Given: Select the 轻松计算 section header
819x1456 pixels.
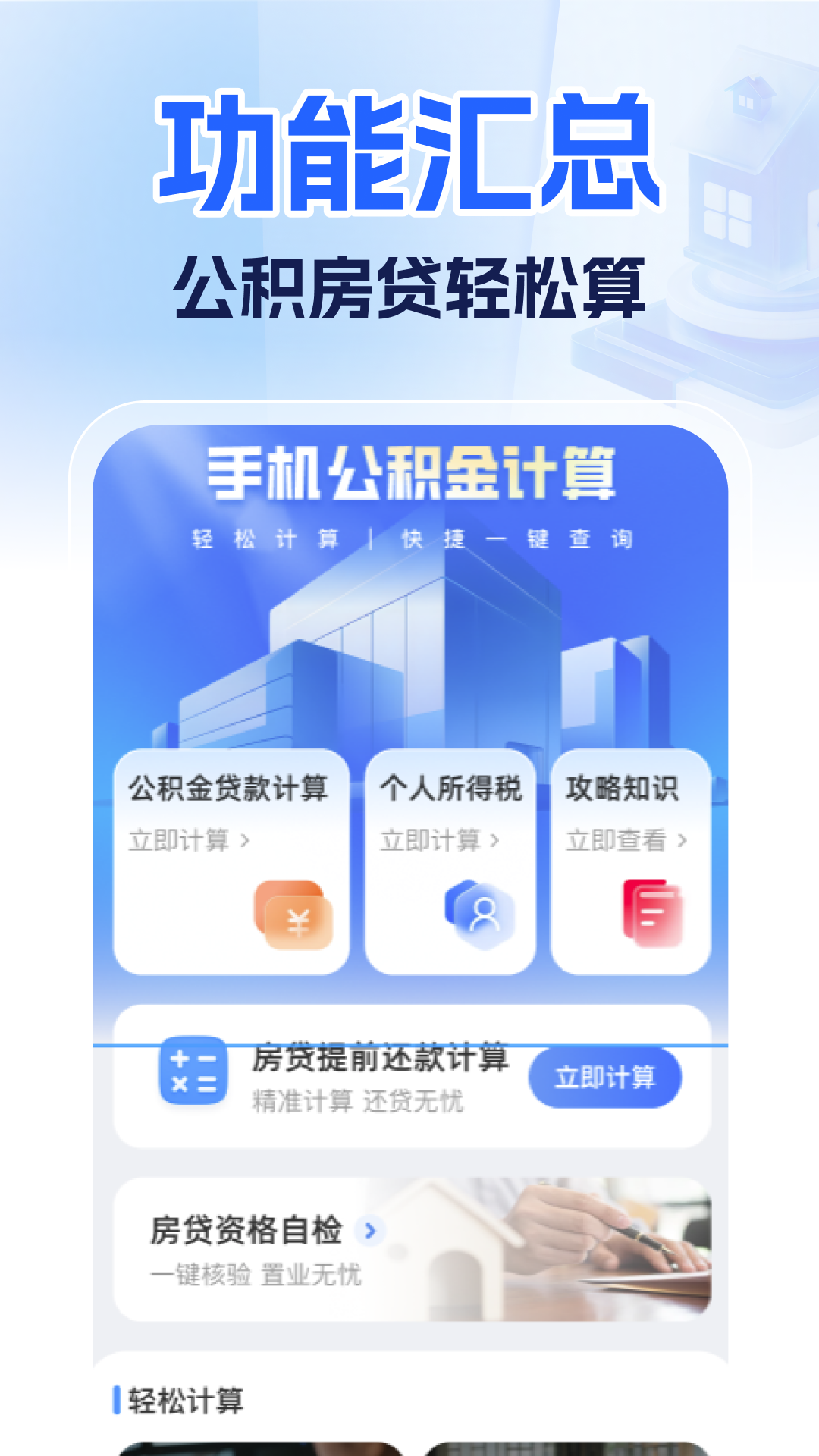Looking at the screenshot, I should click(x=187, y=1398).
